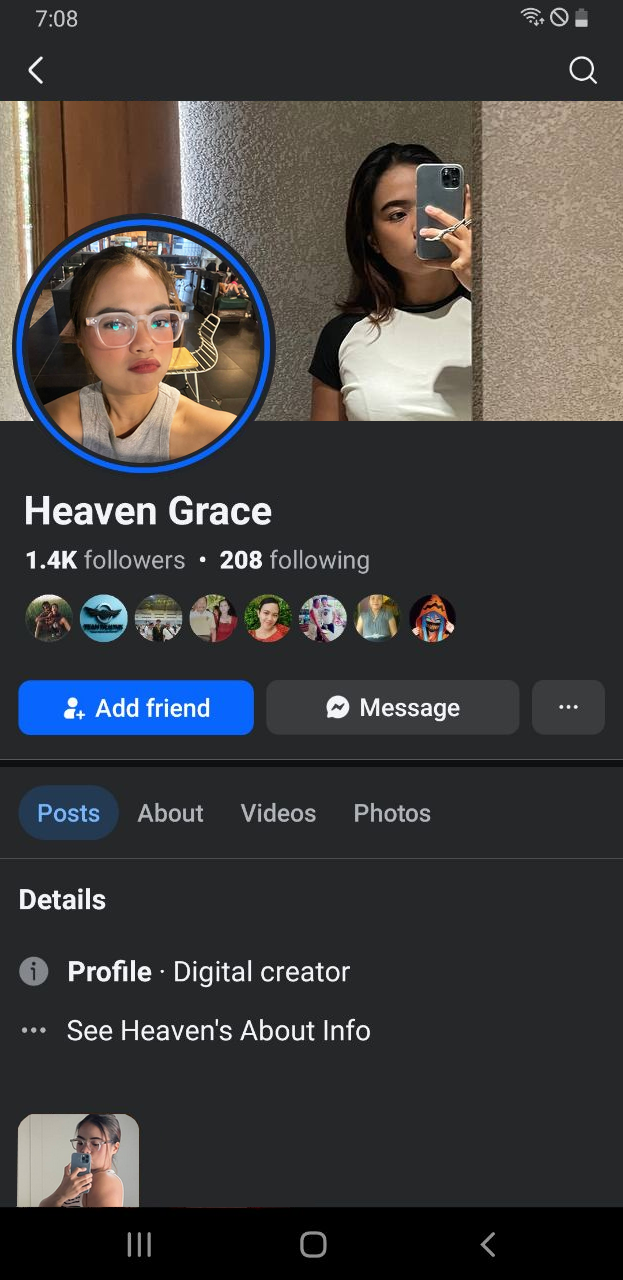Open the mirror selfie photo thumbnail
The width and height of the screenshot is (623, 1280).
click(78, 1160)
